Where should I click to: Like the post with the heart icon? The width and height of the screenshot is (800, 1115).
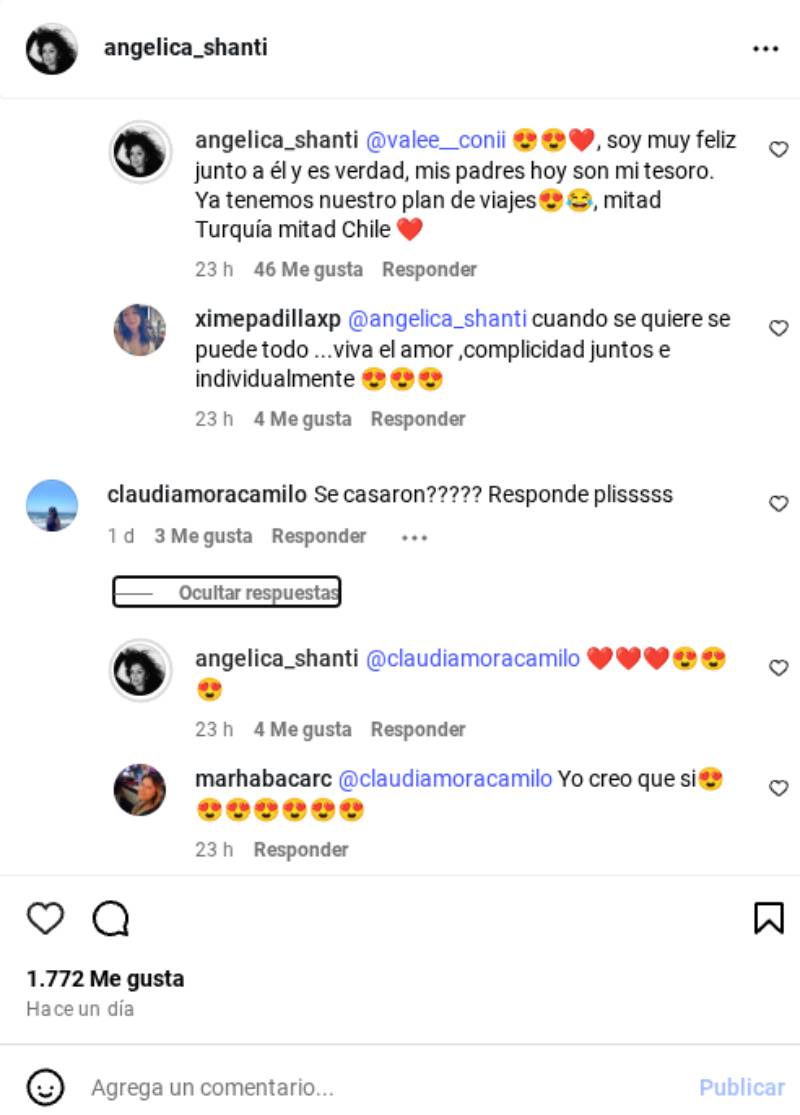pyautogui.click(x=45, y=917)
